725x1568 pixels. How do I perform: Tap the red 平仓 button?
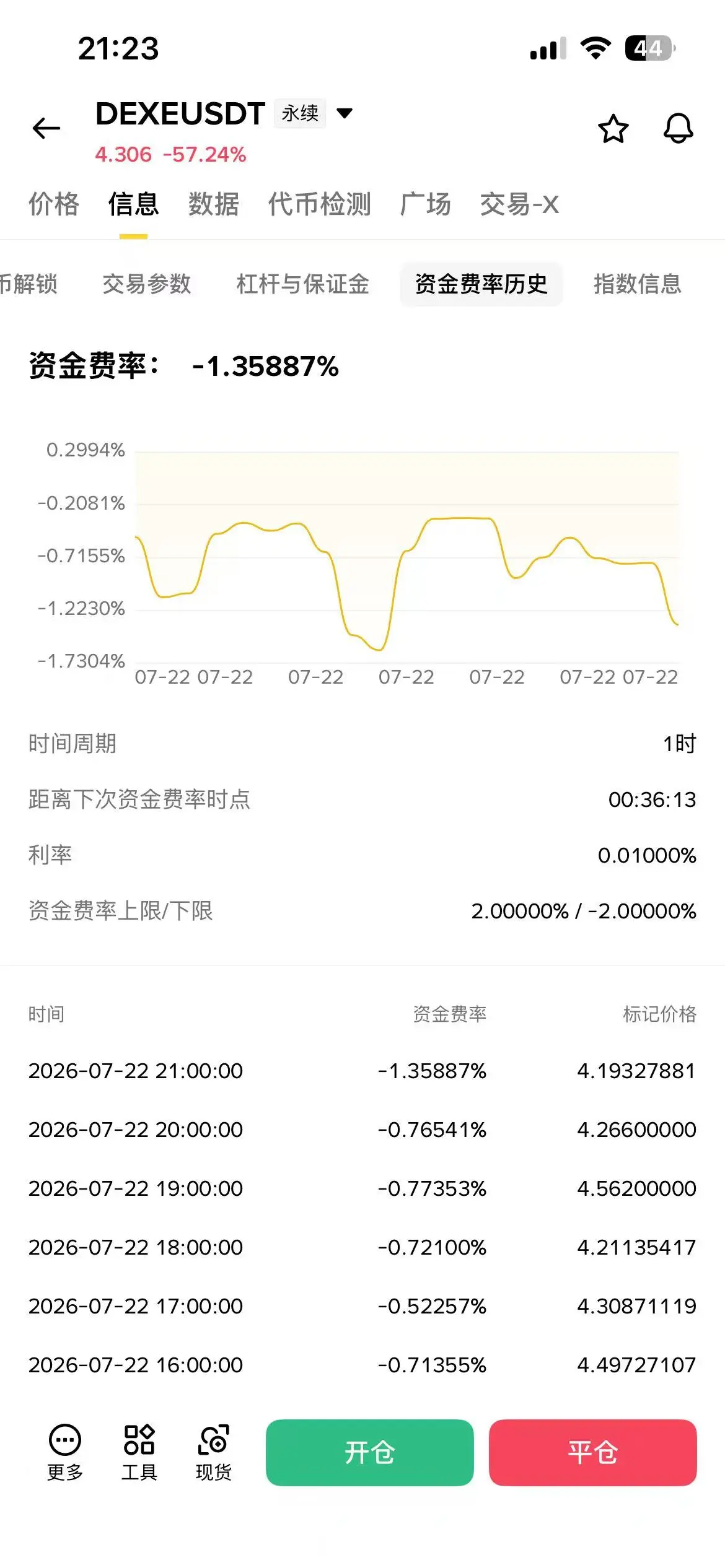coord(593,1452)
